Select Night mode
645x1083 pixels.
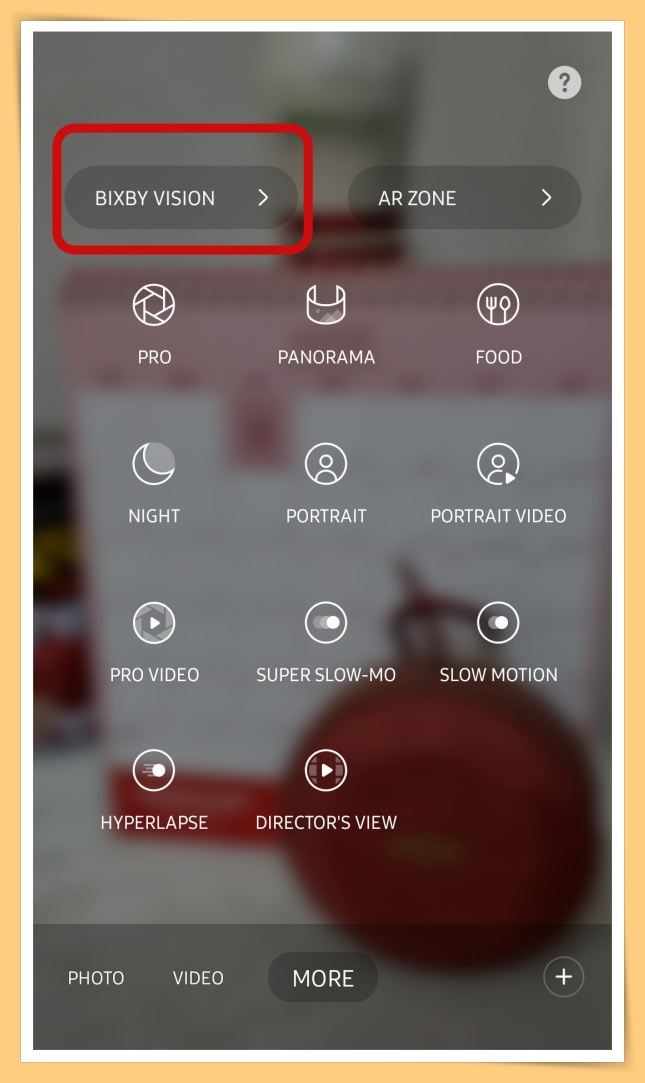coord(154,482)
